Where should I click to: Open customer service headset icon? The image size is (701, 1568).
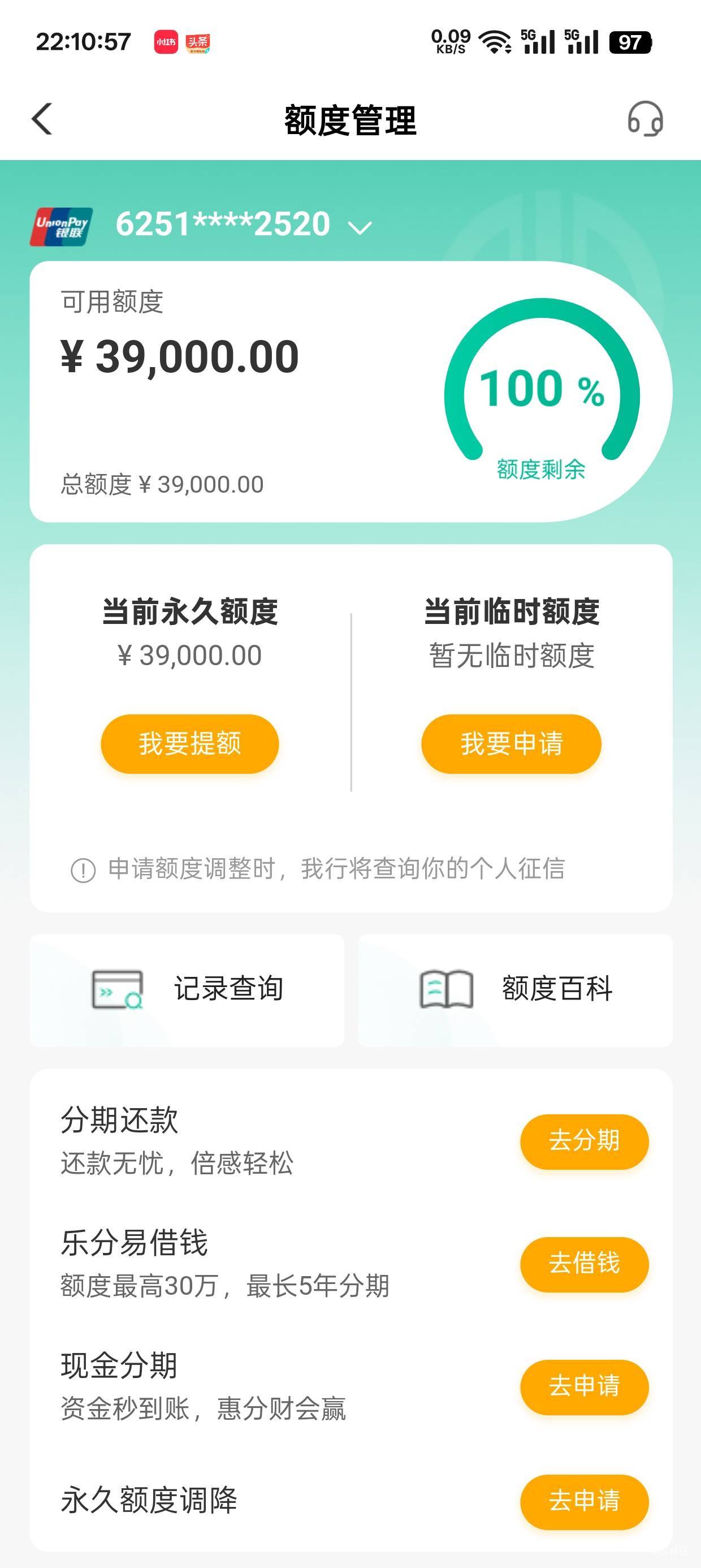(645, 119)
